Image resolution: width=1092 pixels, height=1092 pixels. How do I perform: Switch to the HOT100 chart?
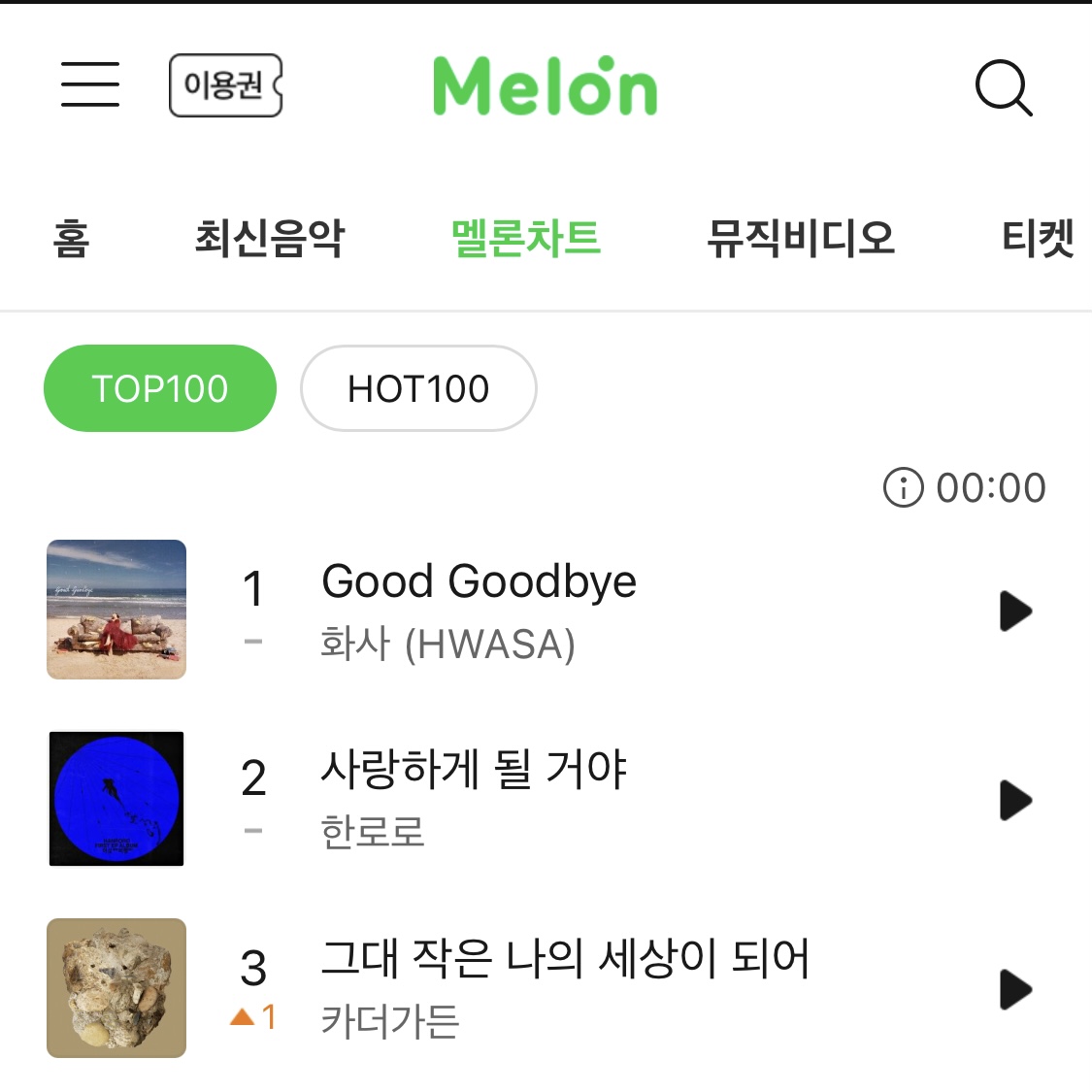[x=418, y=388]
